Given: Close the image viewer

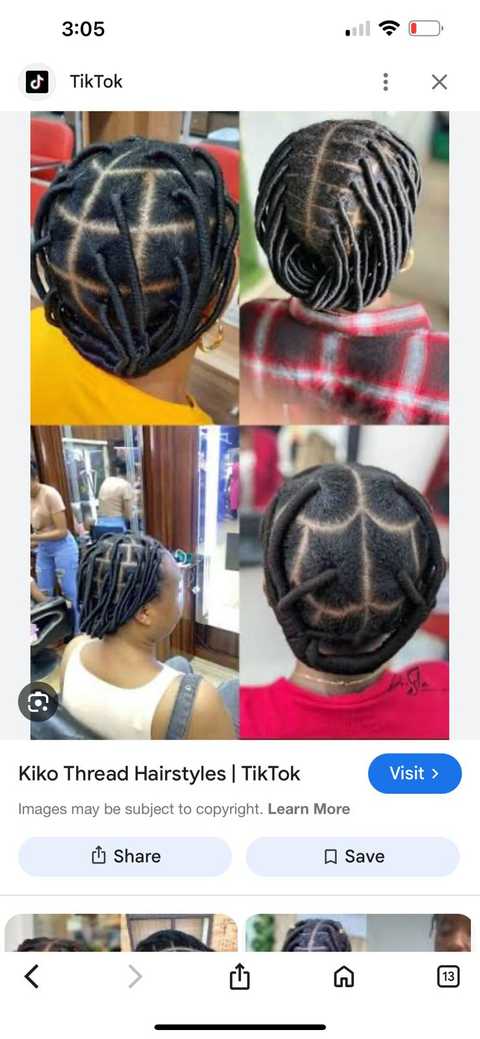Looking at the screenshot, I should click(439, 82).
